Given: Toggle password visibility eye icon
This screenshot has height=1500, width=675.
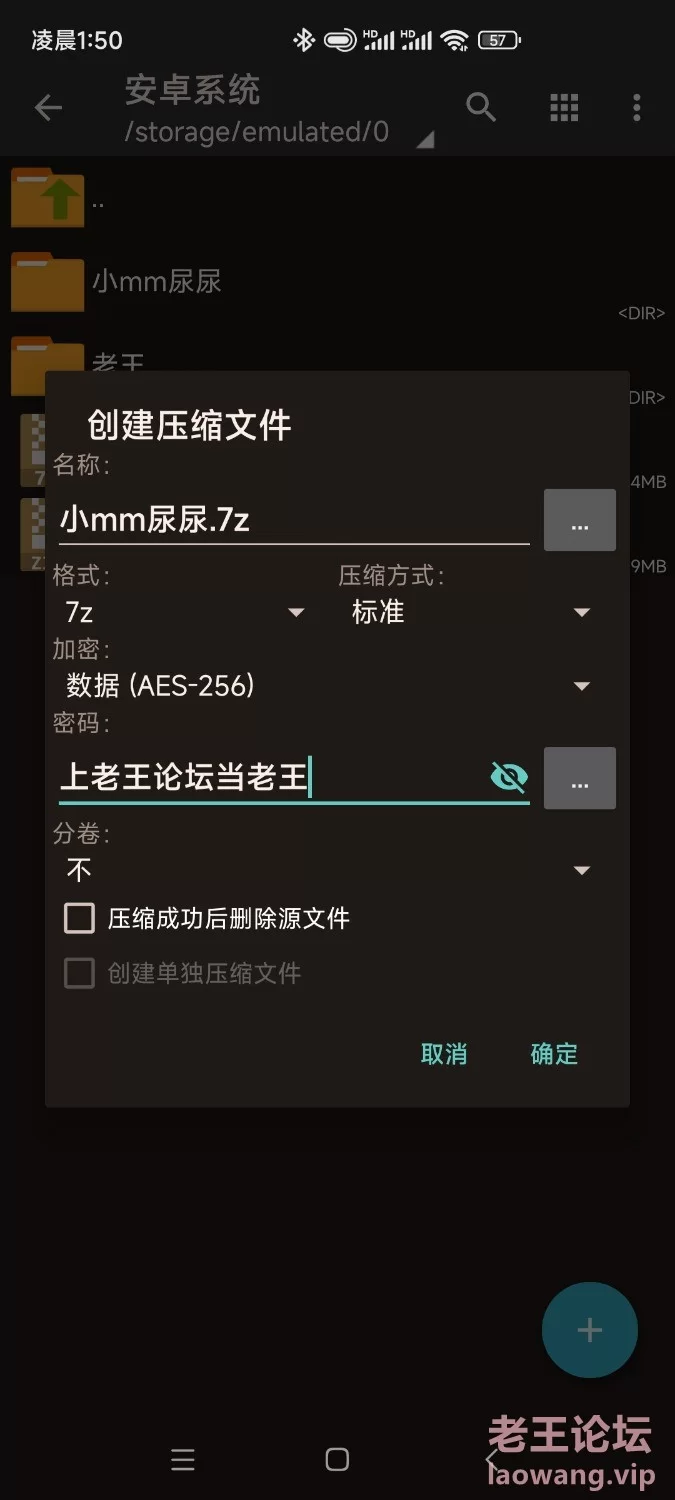Looking at the screenshot, I should click(509, 777).
